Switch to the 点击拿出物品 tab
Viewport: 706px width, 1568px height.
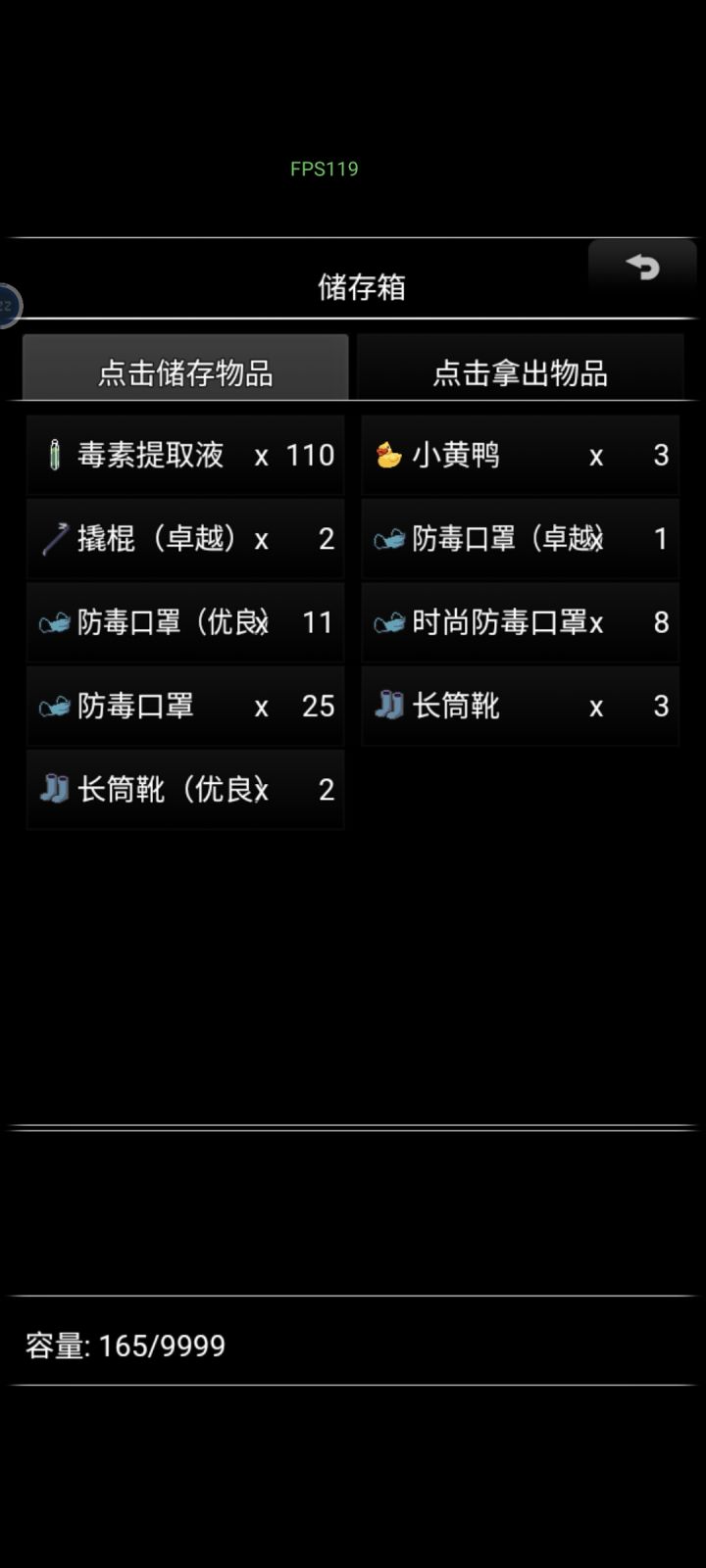[x=520, y=367]
